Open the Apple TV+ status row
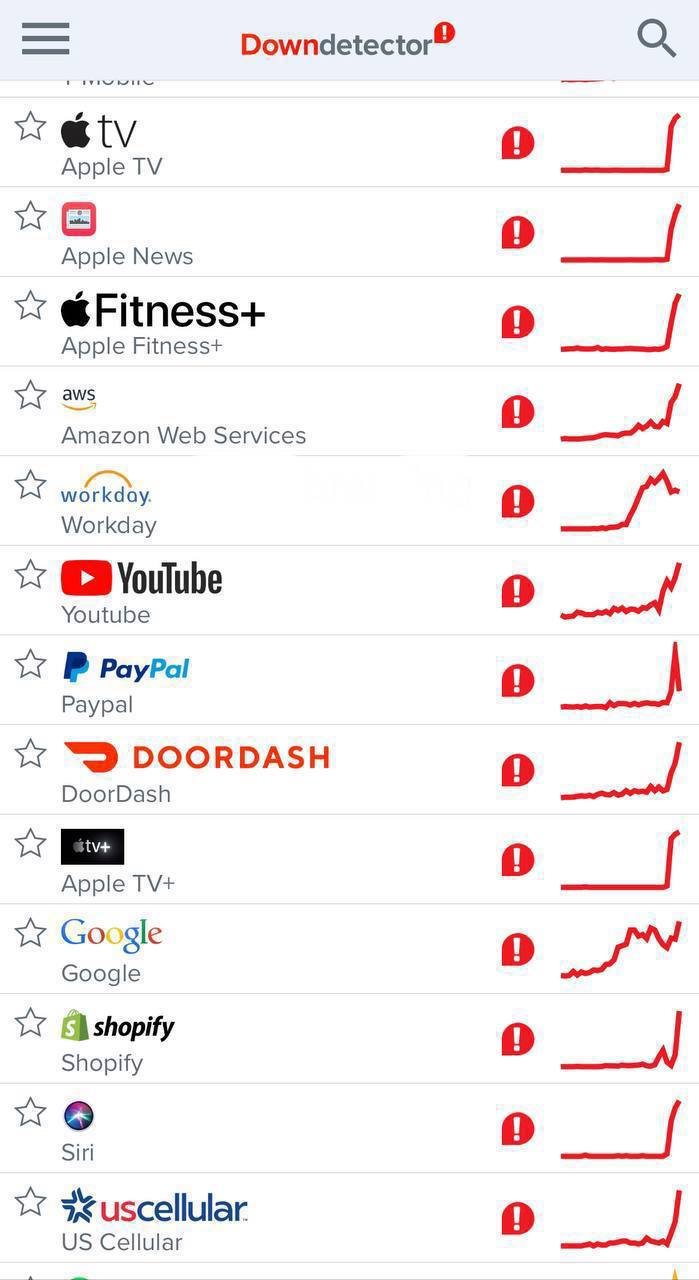 click(x=300, y=861)
